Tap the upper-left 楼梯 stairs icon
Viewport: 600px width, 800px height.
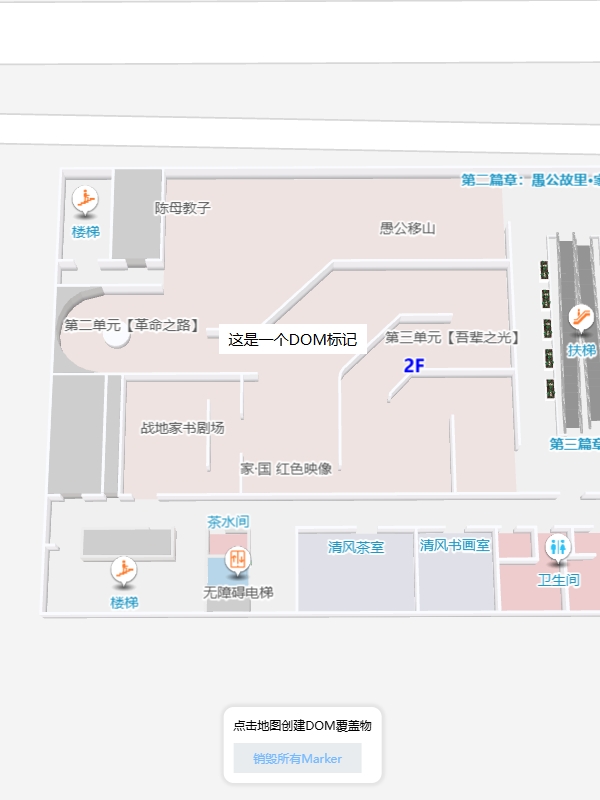(x=87, y=202)
